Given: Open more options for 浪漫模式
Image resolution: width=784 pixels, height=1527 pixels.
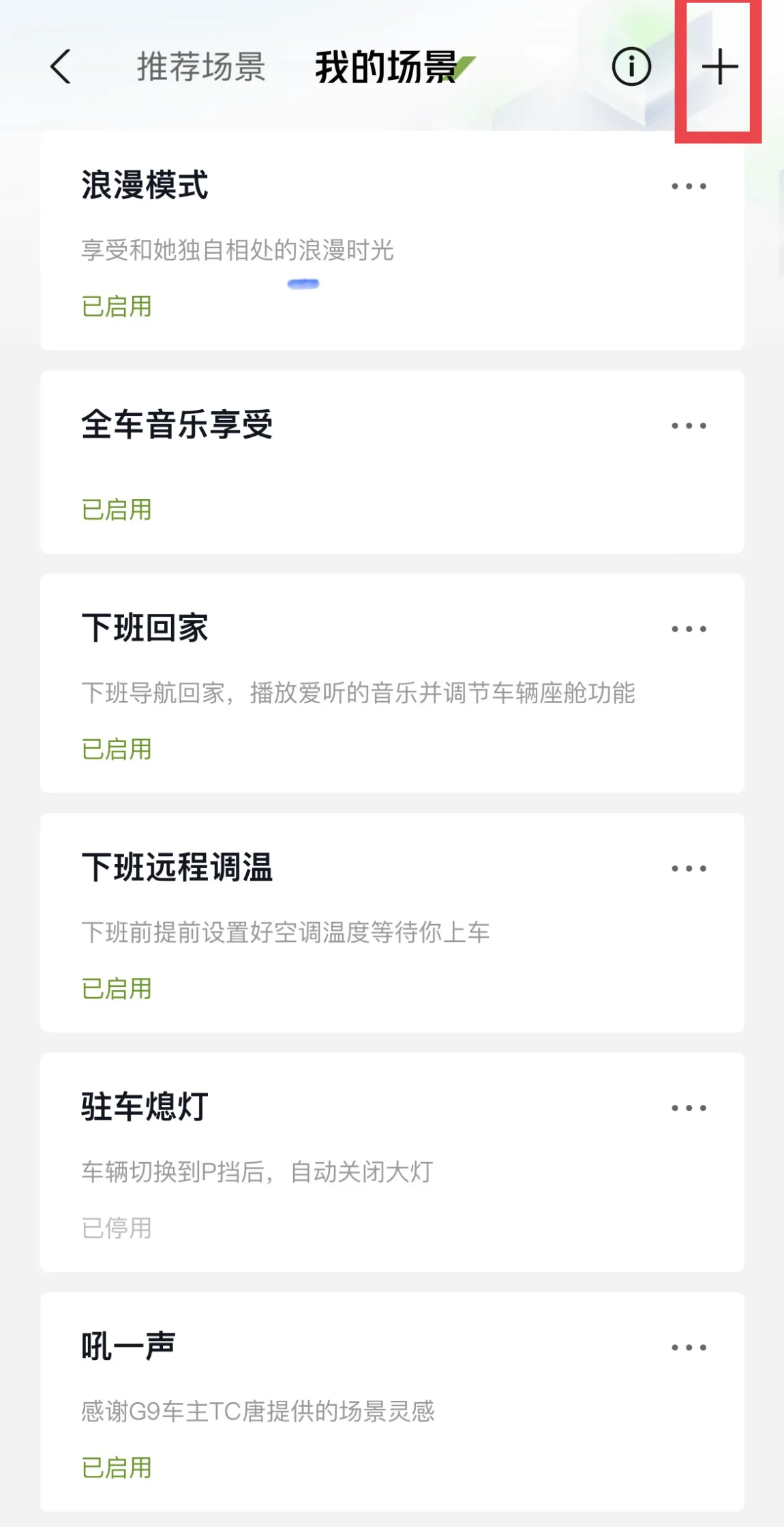Looking at the screenshot, I should tap(689, 186).
